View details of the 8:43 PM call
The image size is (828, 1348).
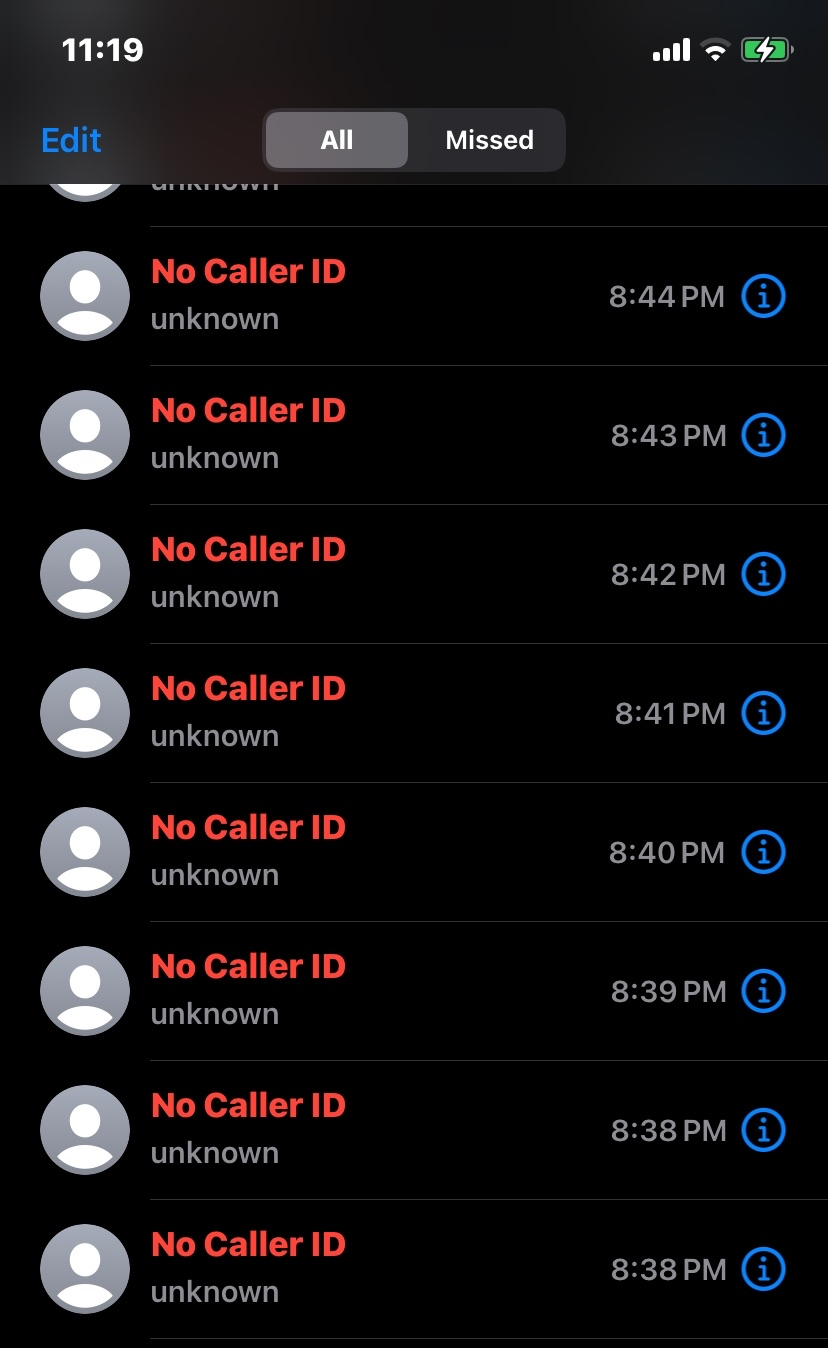pos(763,435)
